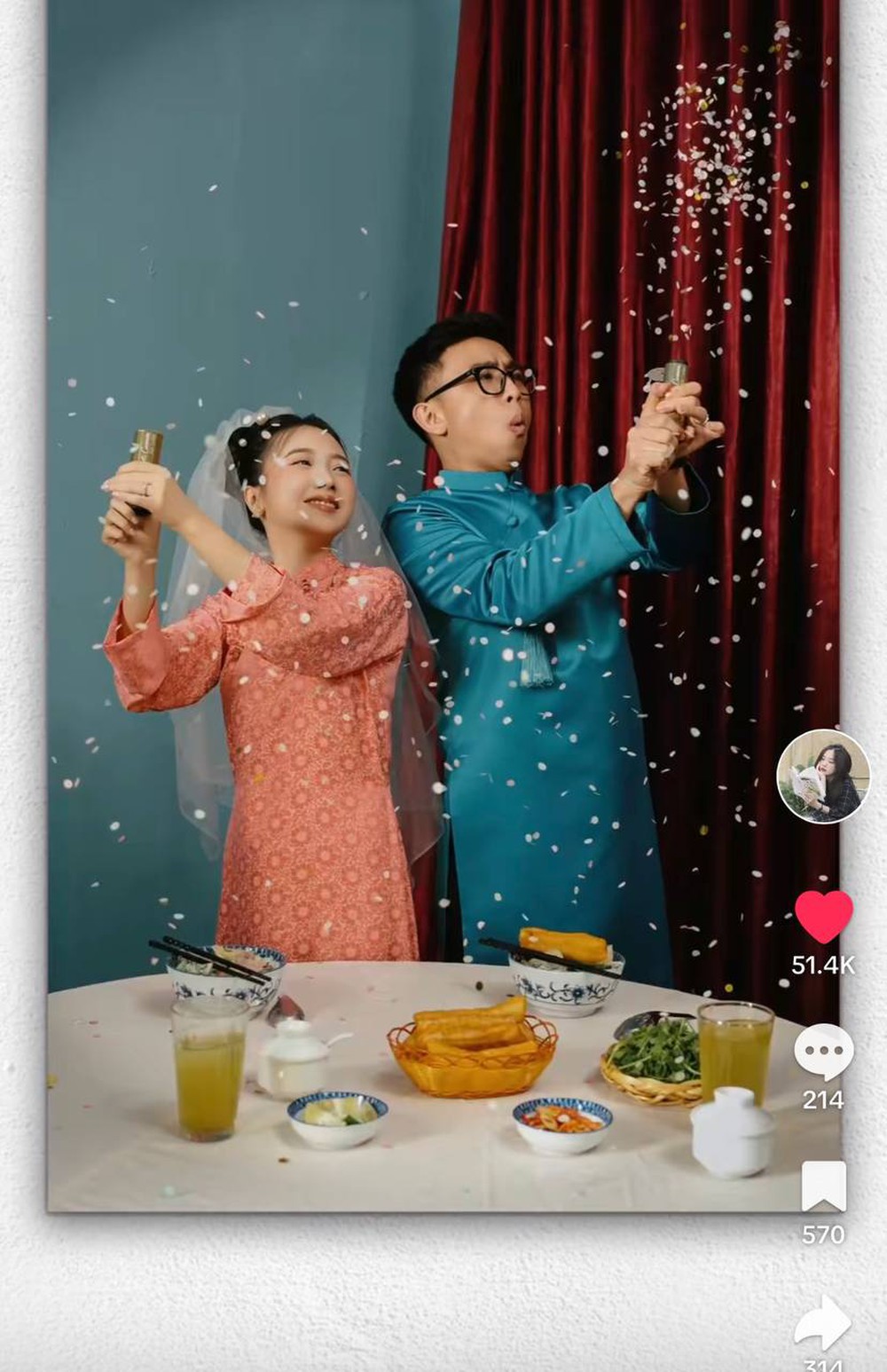Open the comments with 214 replies
The width and height of the screenshot is (887, 1372).
(x=823, y=1053)
